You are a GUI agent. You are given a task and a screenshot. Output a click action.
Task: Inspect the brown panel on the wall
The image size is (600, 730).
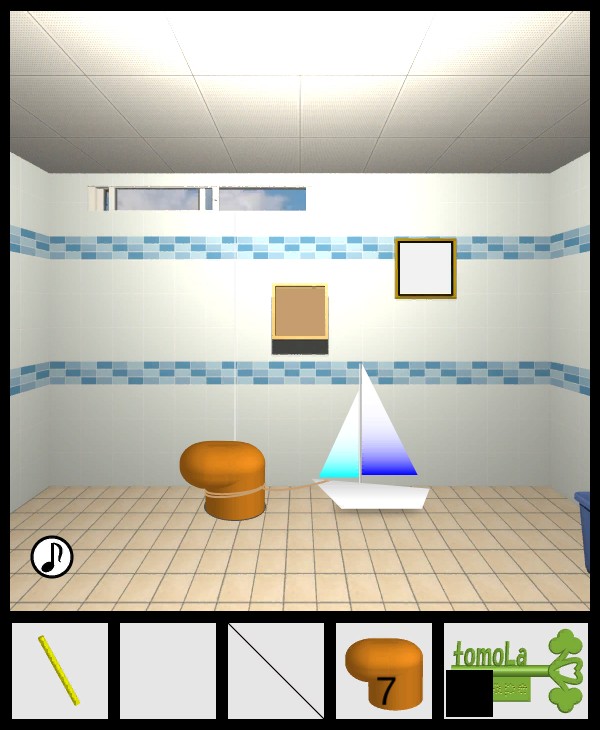(x=299, y=315)
